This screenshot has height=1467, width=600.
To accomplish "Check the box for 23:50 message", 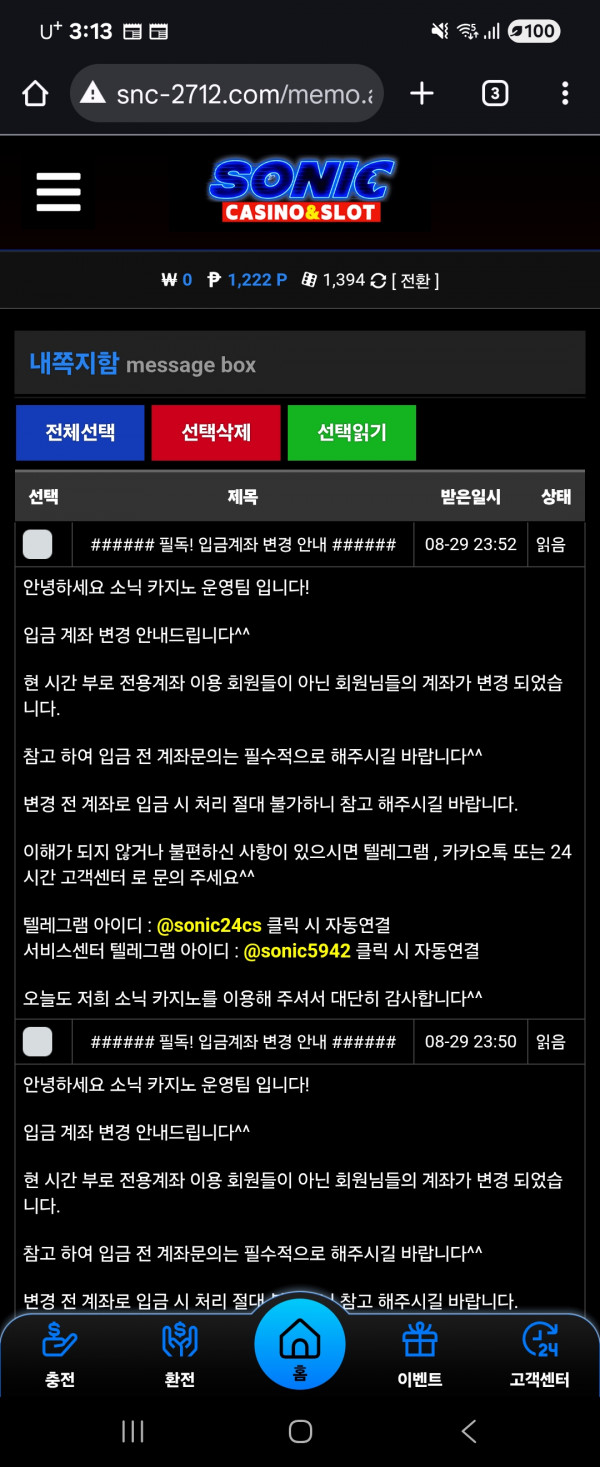I will pyautogui.click(x=38, y=1042).
